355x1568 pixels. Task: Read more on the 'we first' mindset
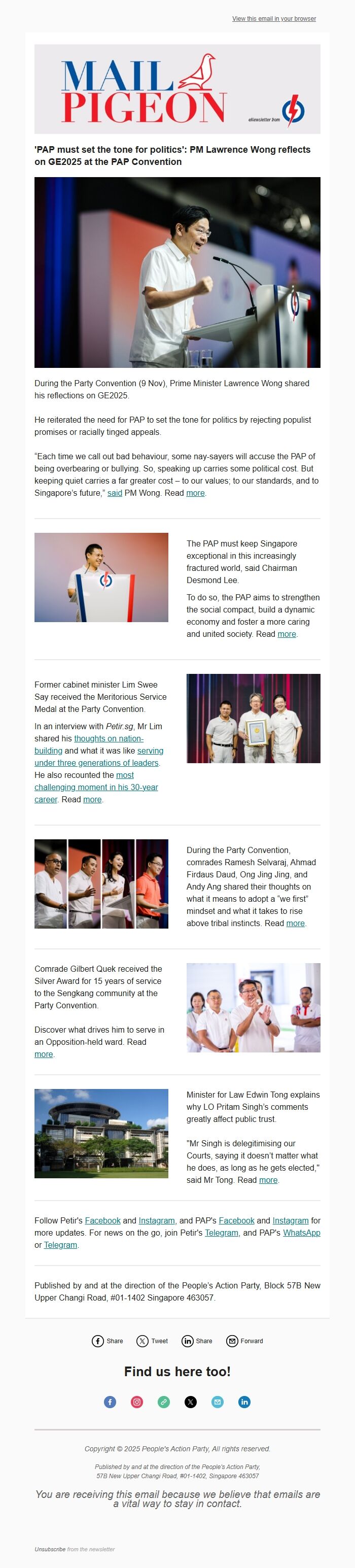(x=295, y=923)
